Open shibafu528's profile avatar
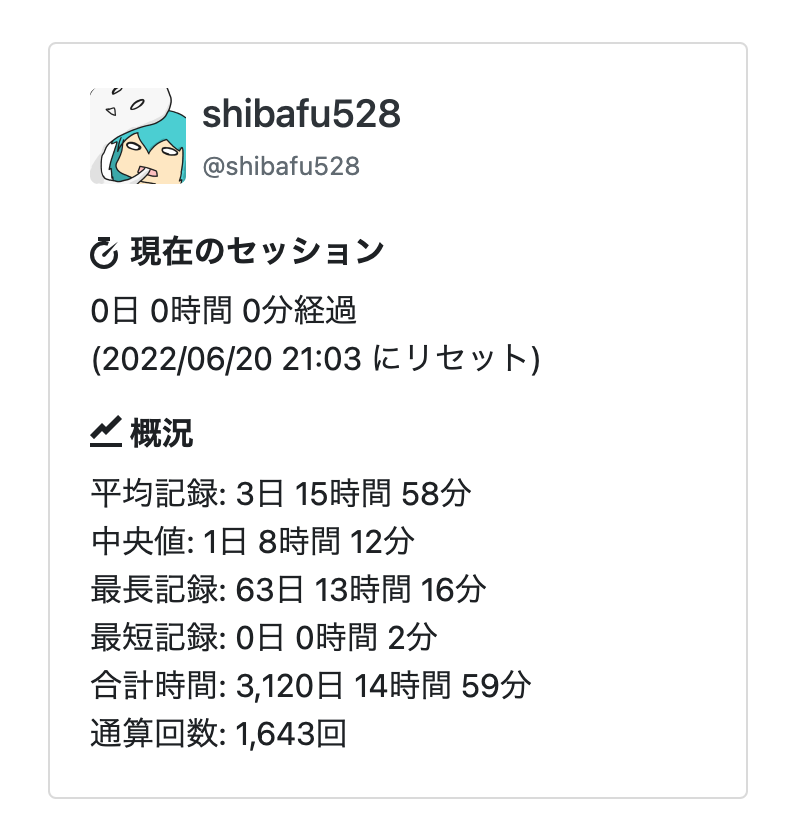This screenshot has width=786, height=838. [138, 136]
